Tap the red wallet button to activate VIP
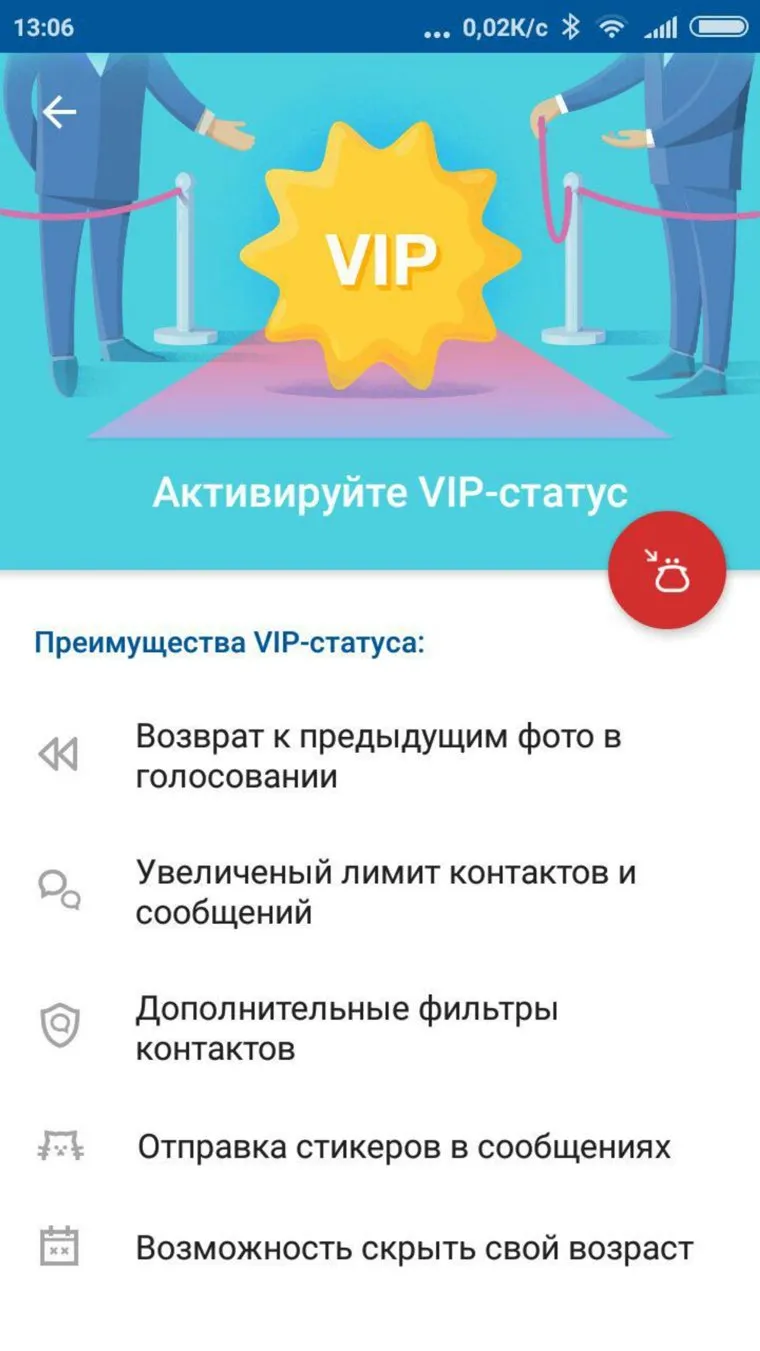 667,570
